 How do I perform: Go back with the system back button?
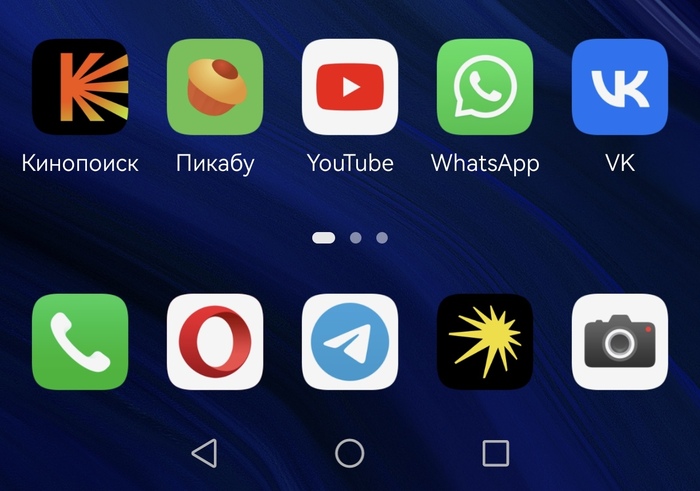tap(204, 453)
